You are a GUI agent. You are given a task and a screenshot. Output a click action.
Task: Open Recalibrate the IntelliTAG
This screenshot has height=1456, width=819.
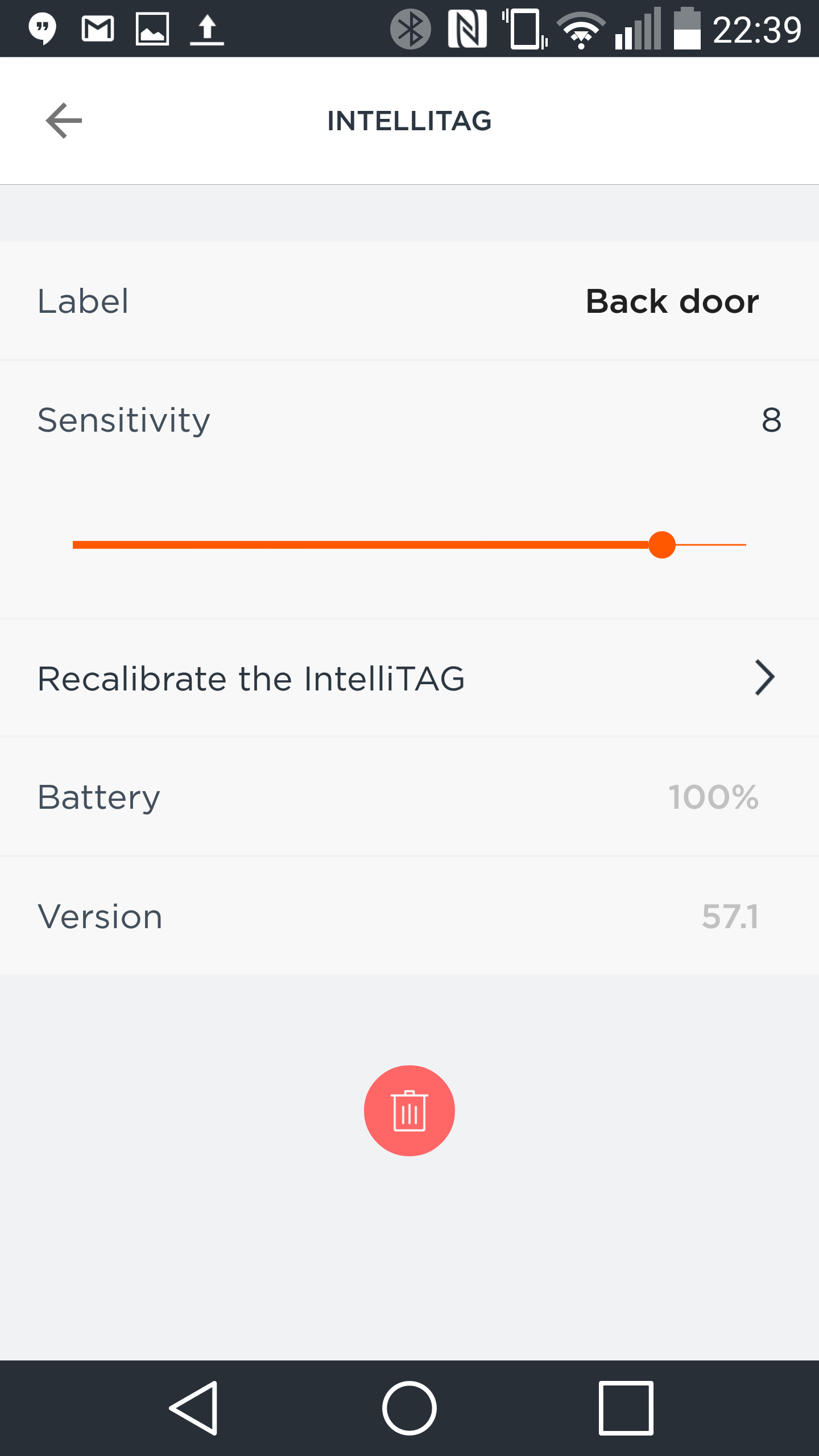409,678
